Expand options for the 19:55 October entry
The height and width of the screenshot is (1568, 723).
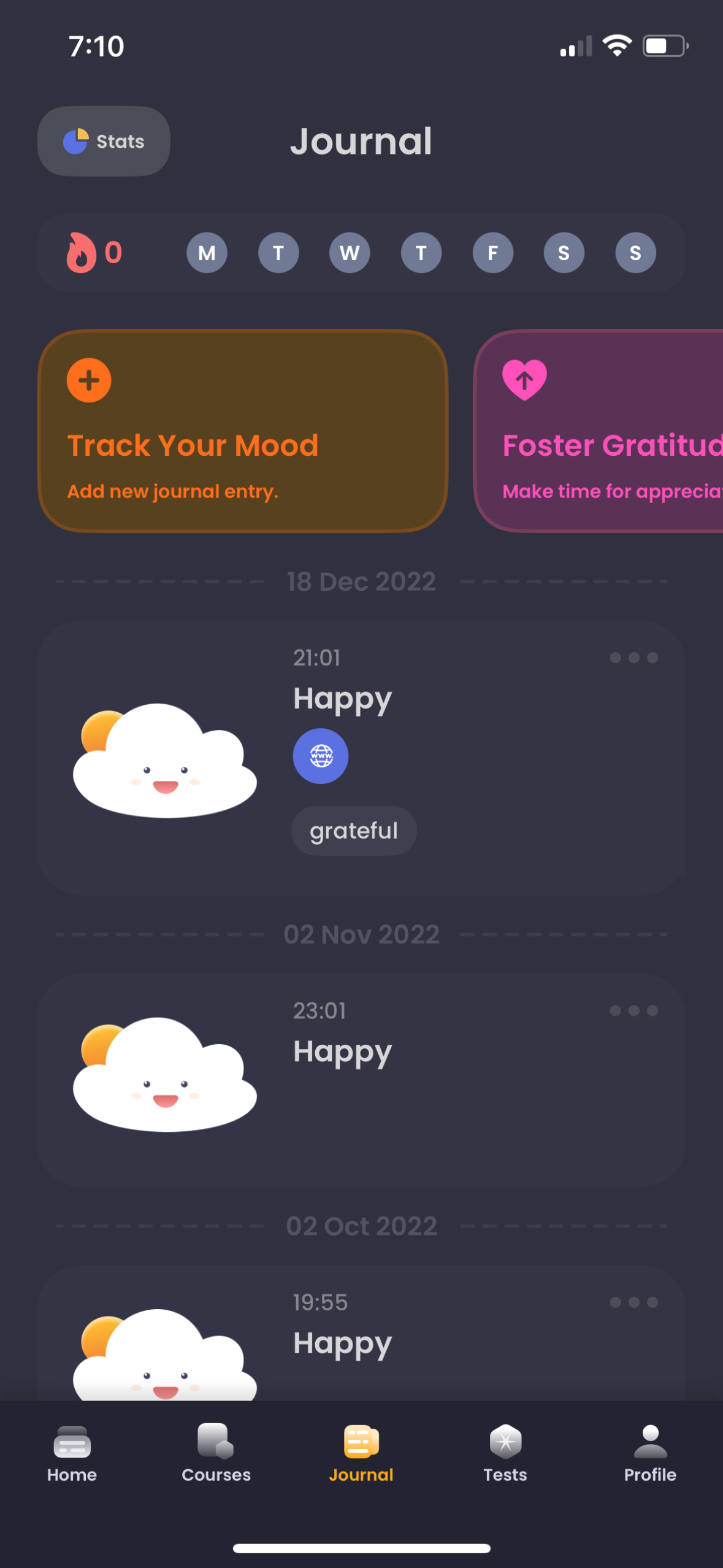click(x=634, y=1302)
